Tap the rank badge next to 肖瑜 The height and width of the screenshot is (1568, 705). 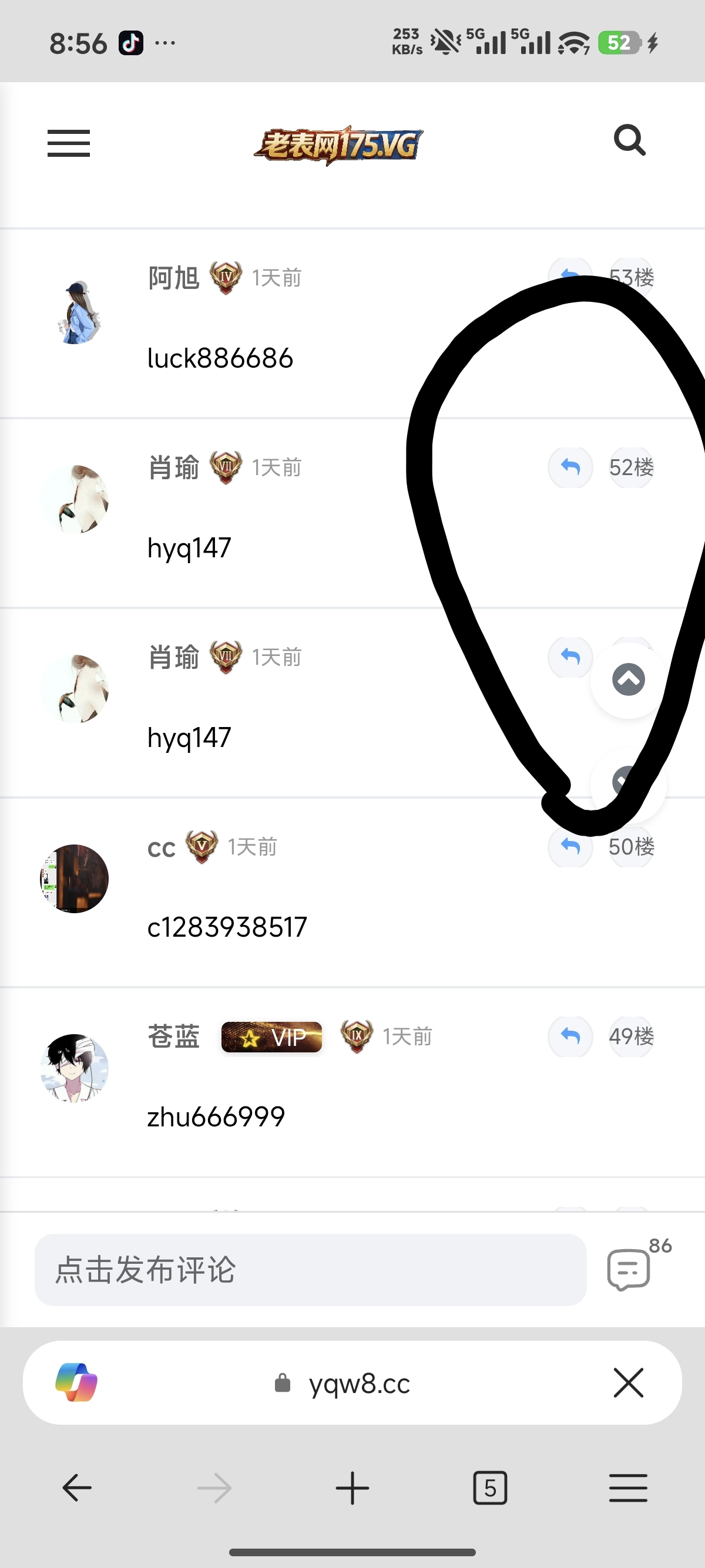pos(225,467)
